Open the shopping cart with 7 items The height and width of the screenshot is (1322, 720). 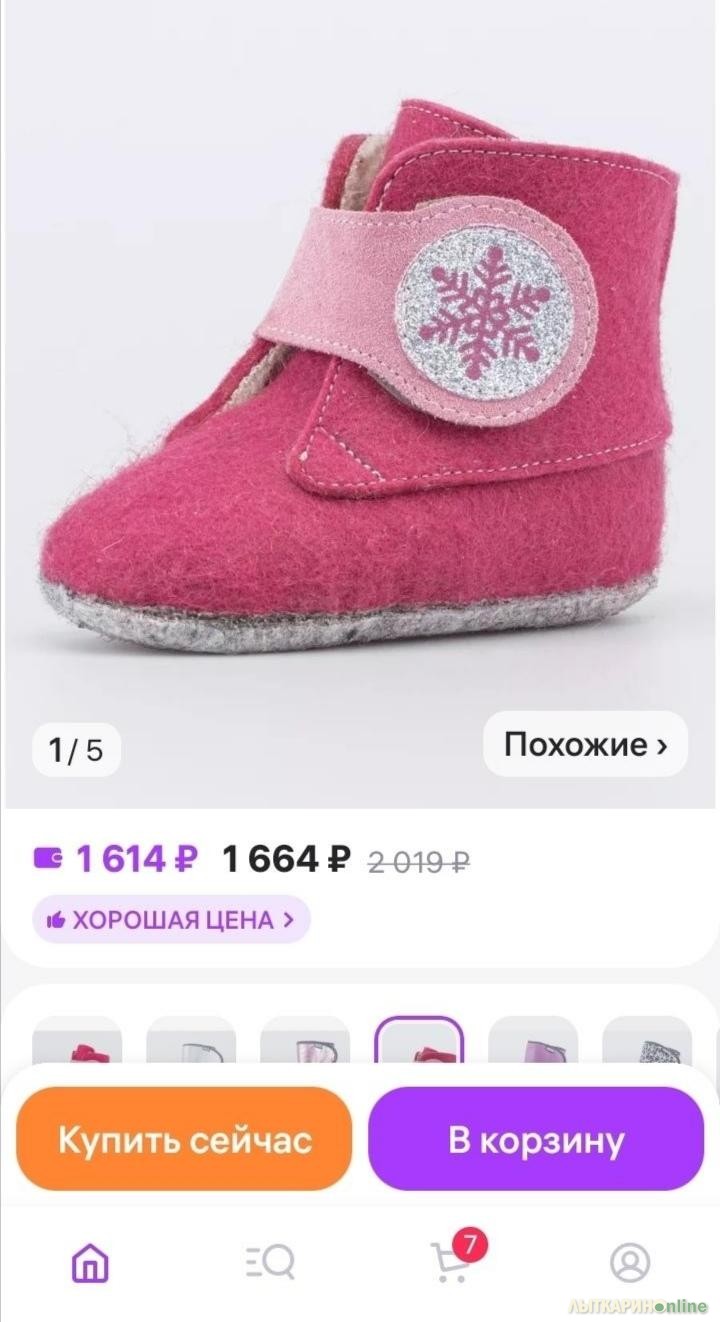(451, 1262)
